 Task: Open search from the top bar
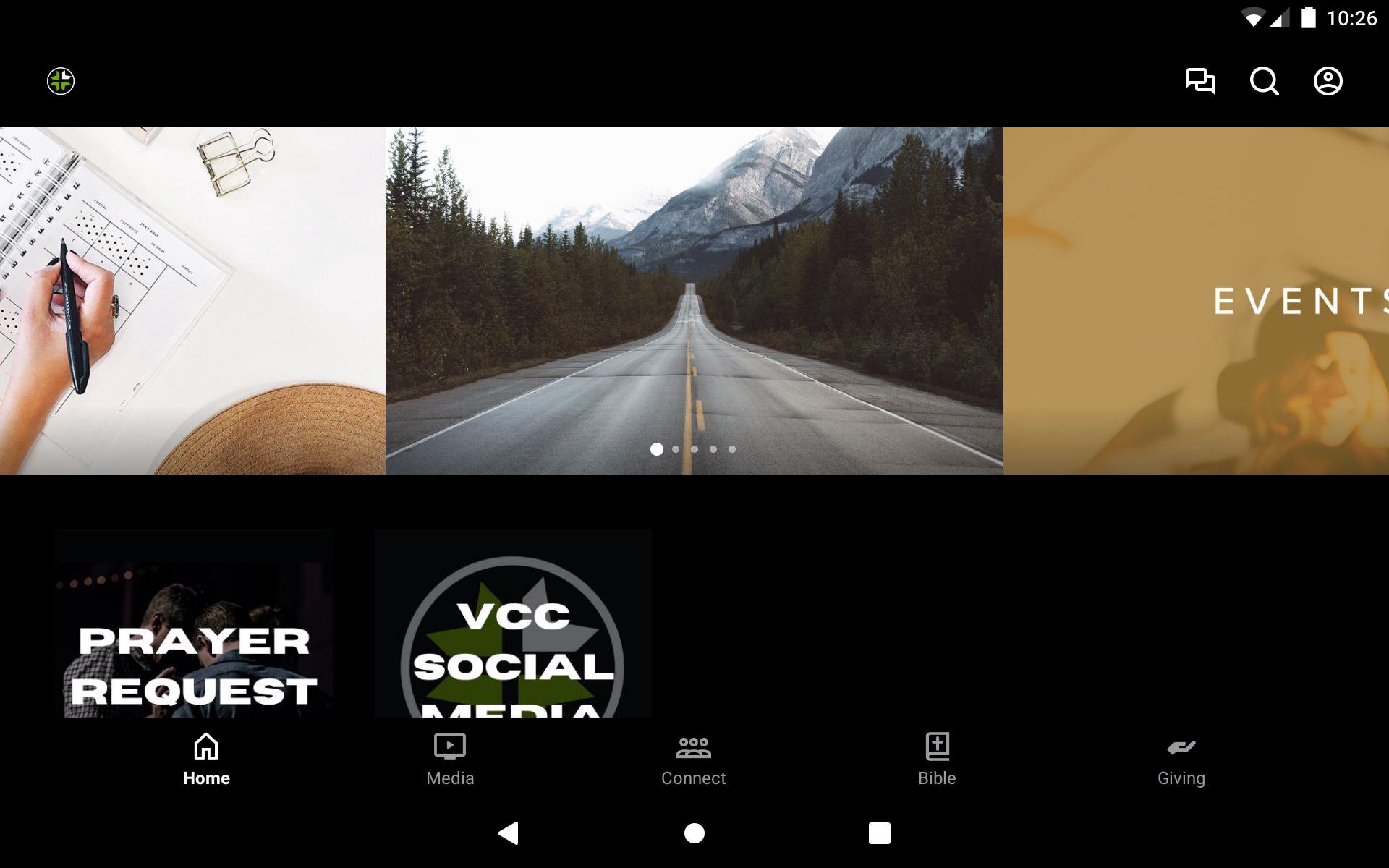tap(1264, 81)
